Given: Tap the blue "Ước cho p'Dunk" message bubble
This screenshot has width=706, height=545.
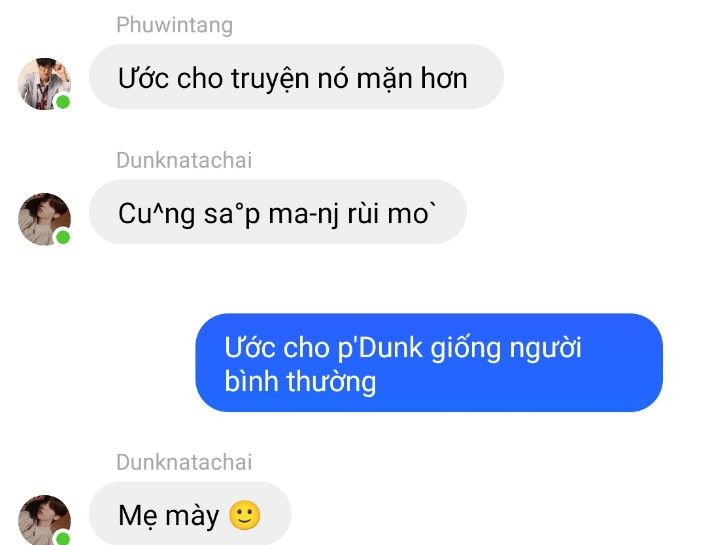Looking at the screenshot, I should (x=429, y=363).
